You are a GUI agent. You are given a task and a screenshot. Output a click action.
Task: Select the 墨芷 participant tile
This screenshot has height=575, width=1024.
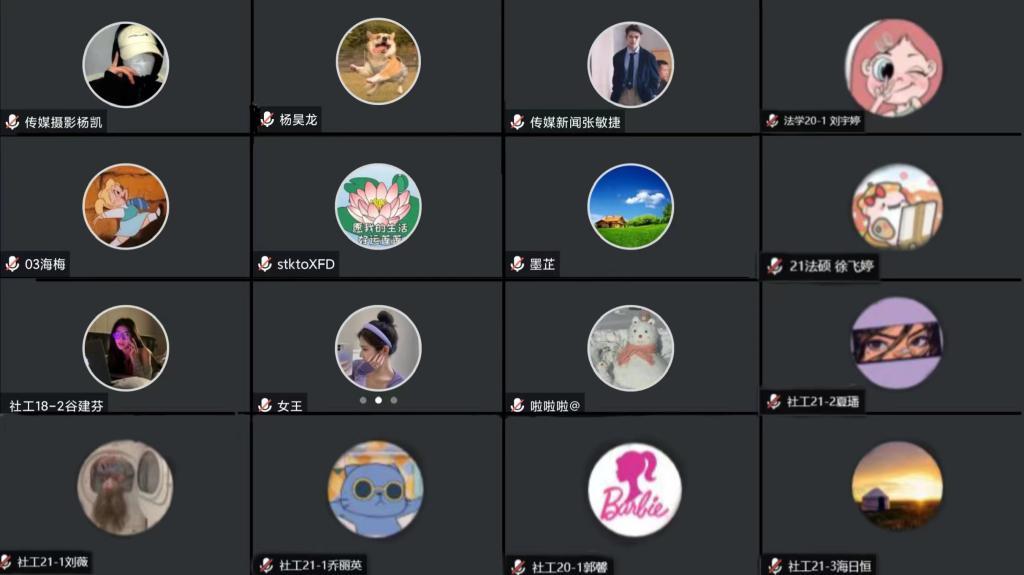[630, 206]
